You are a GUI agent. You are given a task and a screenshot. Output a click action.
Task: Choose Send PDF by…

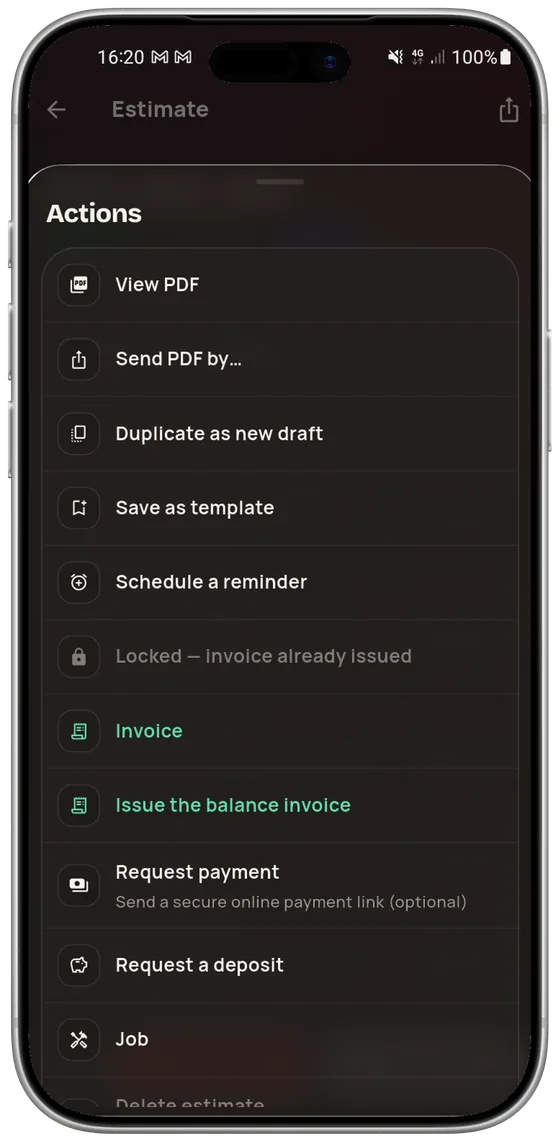(280, 359)
